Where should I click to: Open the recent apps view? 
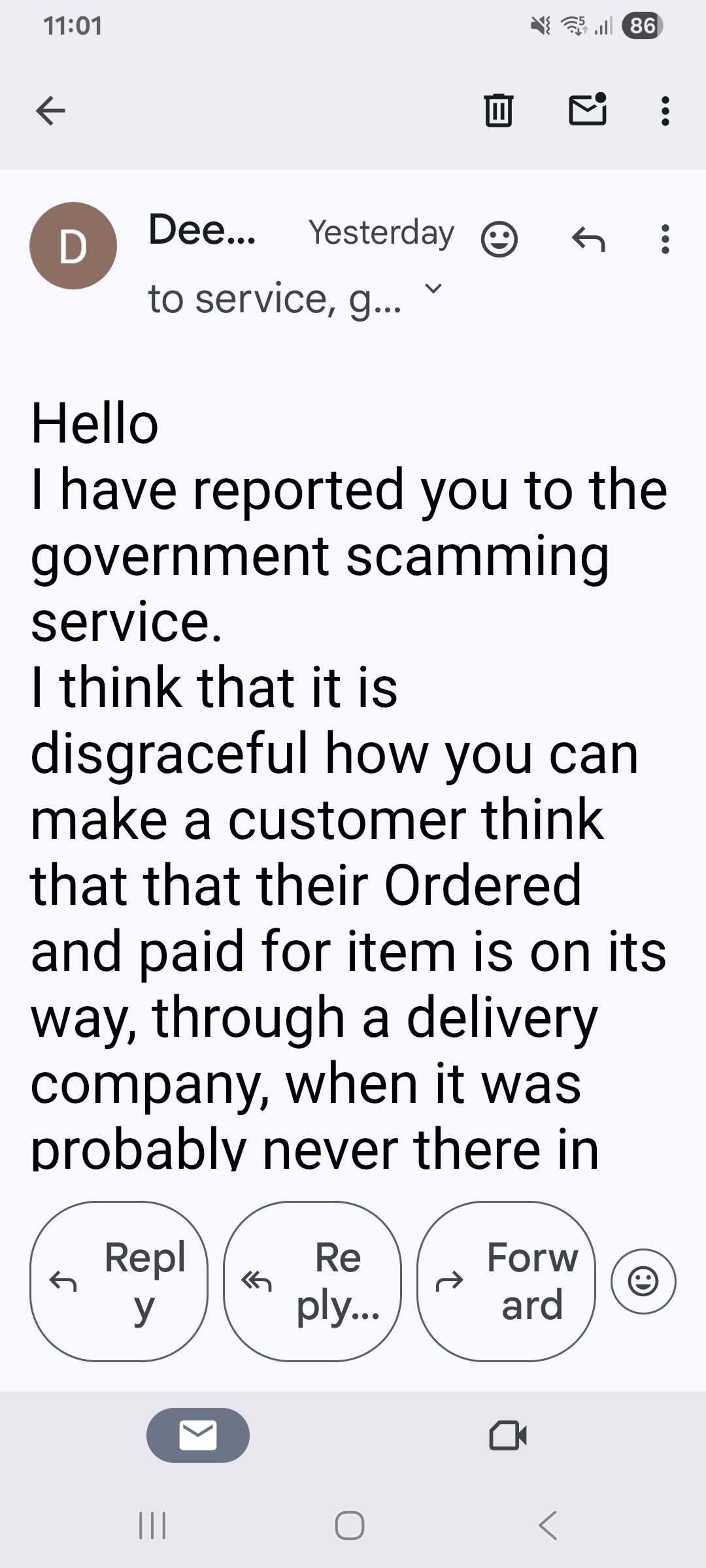(x=153, y=1526)
